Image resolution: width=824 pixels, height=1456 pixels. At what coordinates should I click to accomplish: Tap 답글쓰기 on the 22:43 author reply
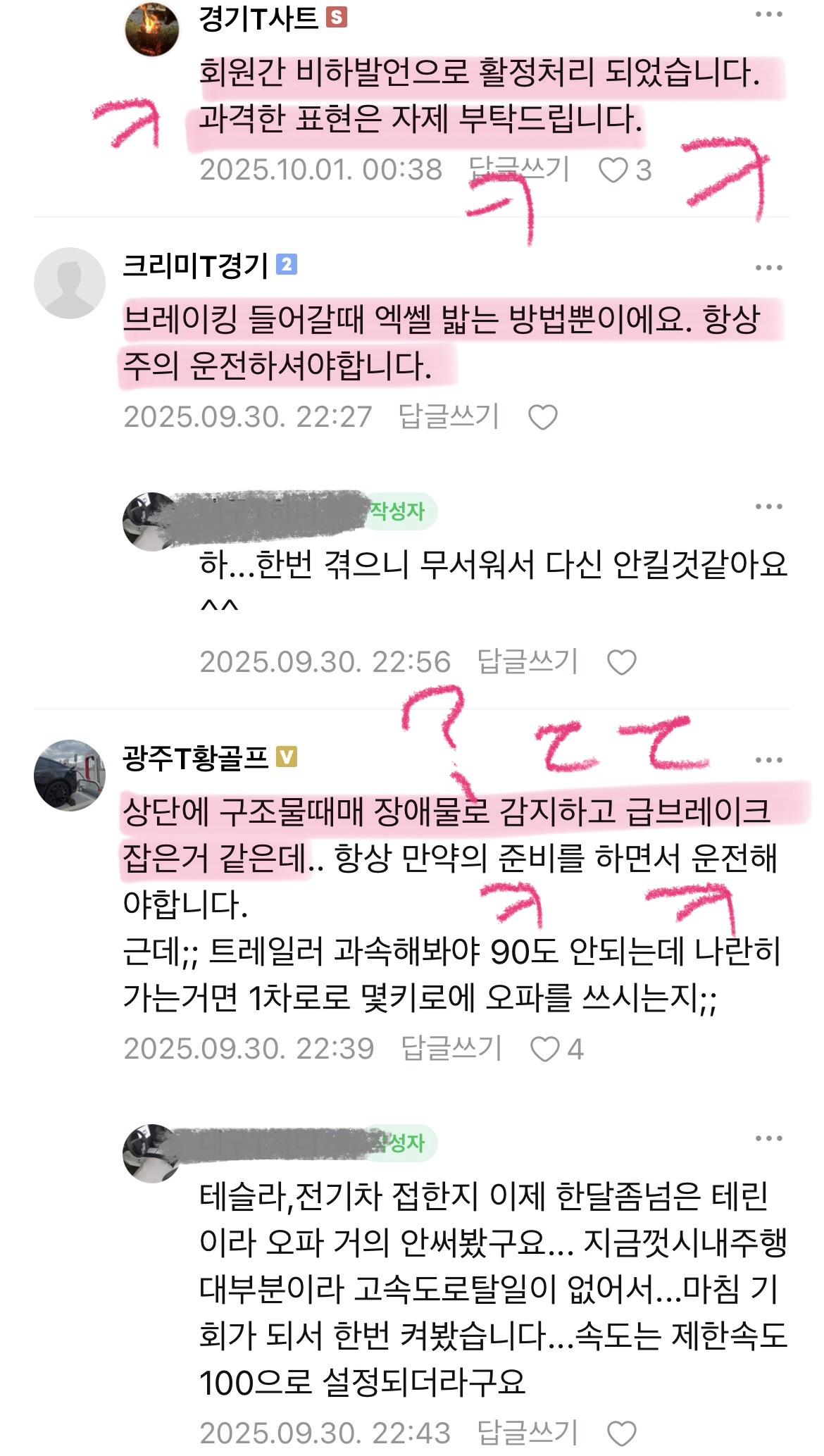coord(528,1432)
